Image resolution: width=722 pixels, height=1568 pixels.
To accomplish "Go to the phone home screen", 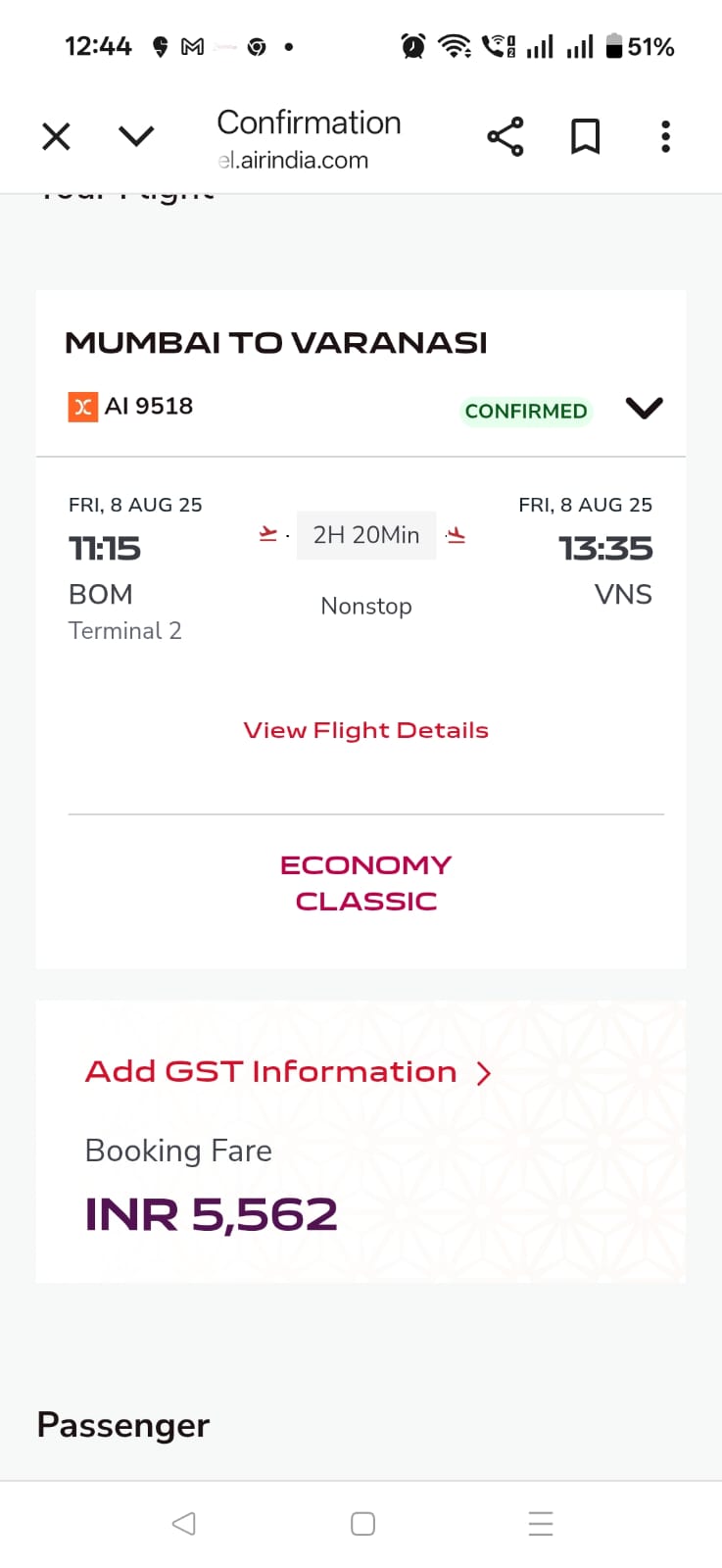I will (362, 1523).
